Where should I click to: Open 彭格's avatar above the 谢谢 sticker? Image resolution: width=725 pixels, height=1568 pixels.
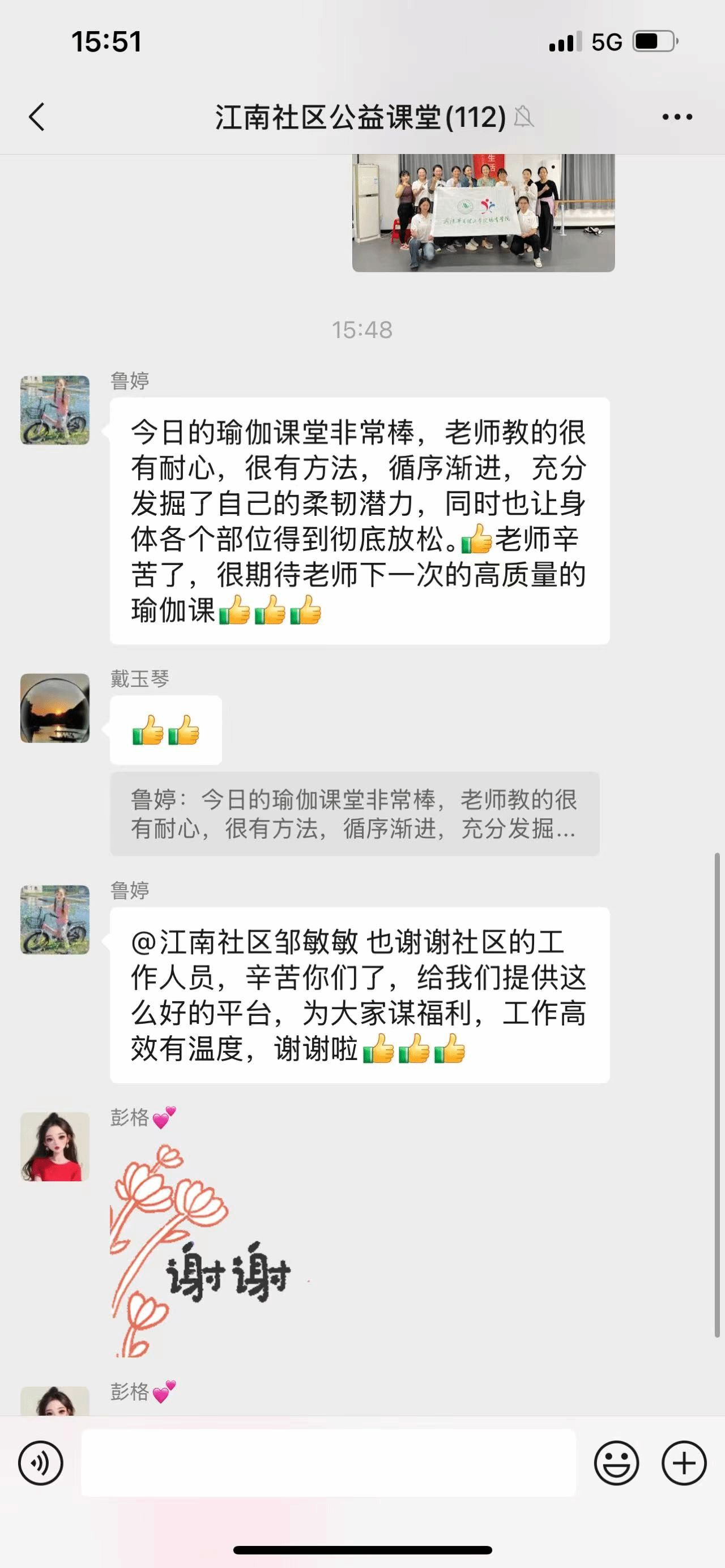(56, 1147)
